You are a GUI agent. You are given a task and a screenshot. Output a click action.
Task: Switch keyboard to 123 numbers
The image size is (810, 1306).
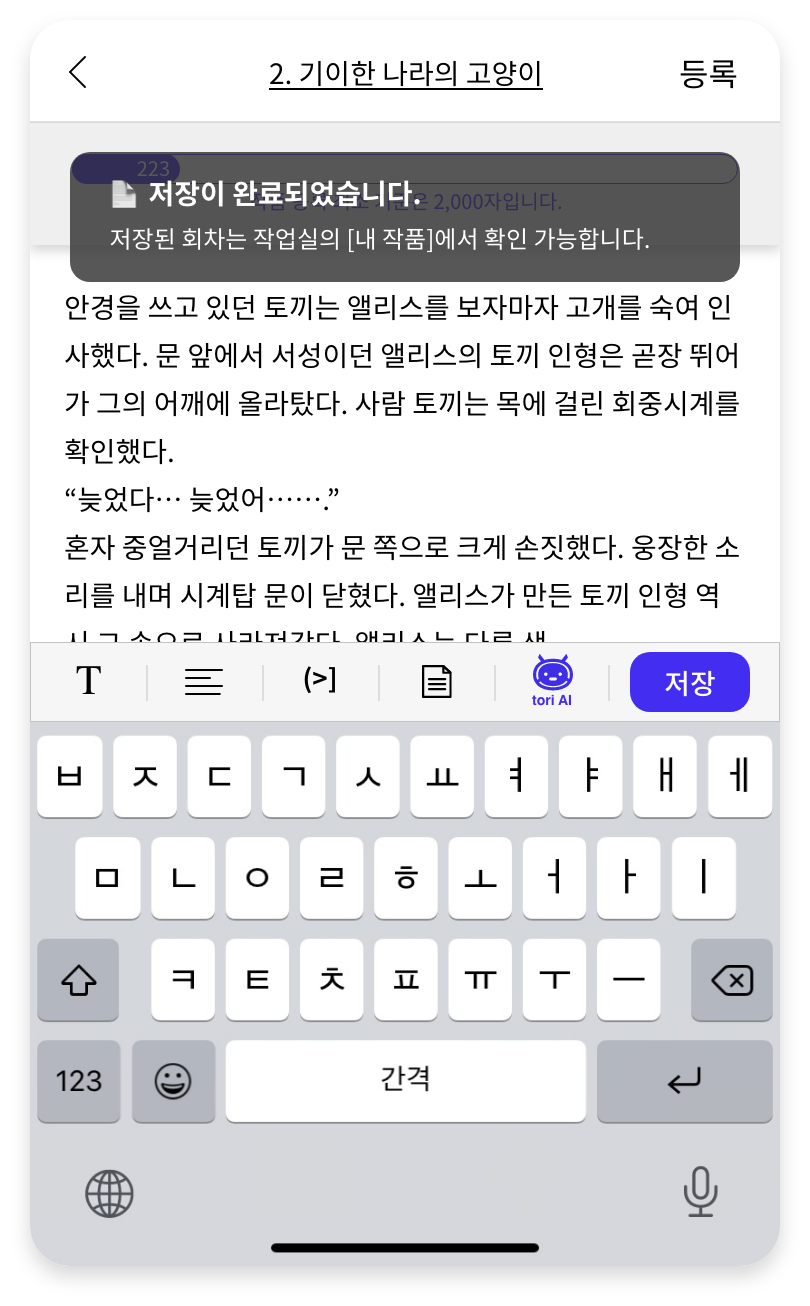79,1081
